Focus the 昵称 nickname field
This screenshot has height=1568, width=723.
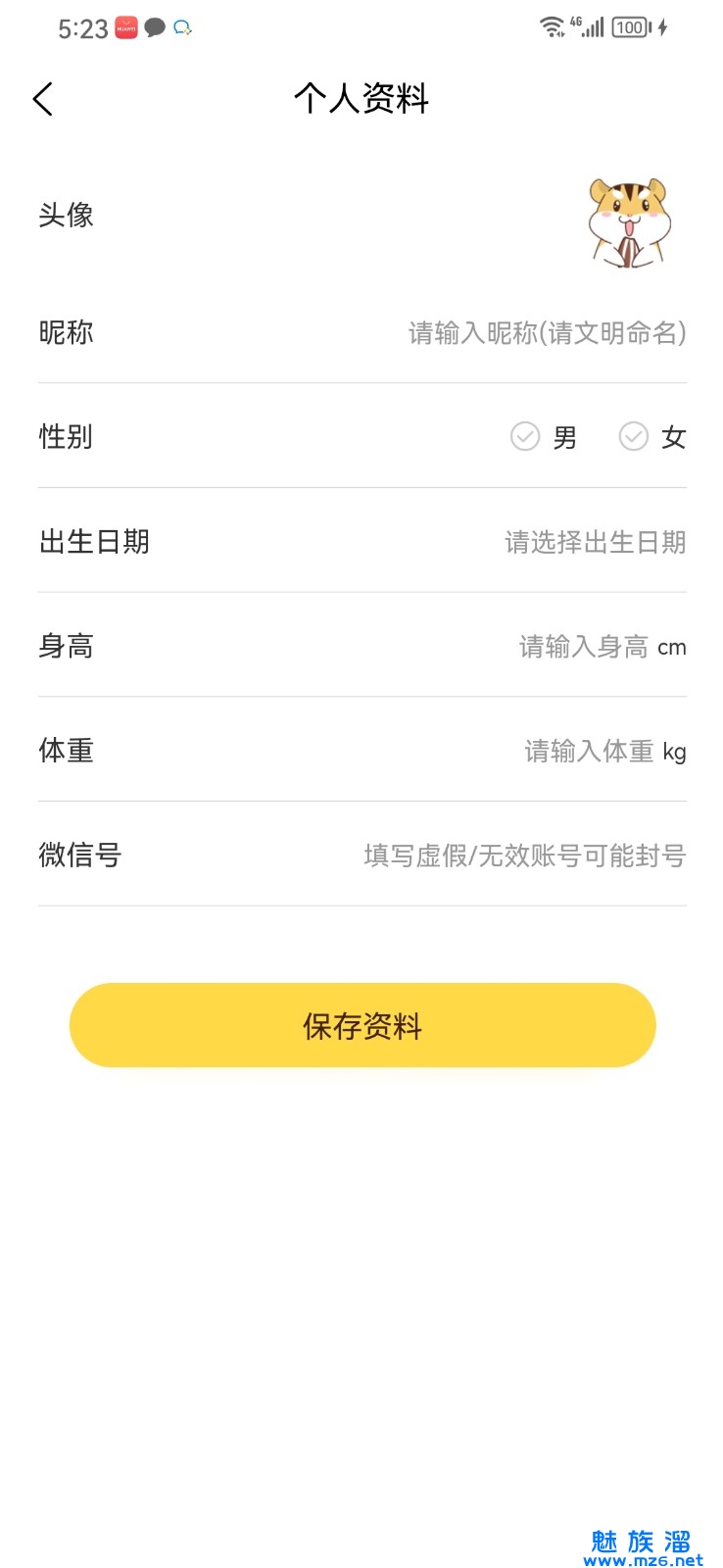pos(547,333)
